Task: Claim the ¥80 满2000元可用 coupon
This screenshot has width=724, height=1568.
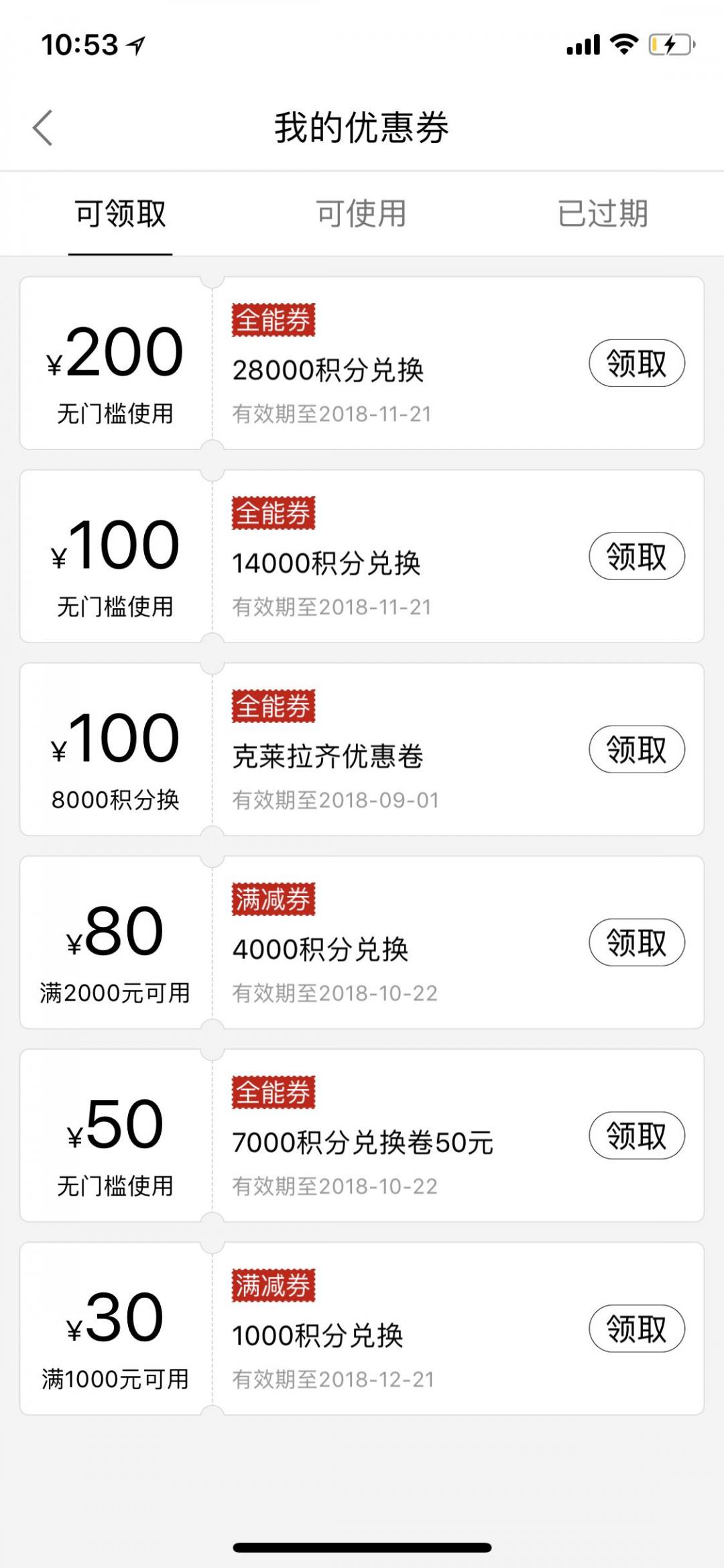Action: tap(636, 942)
